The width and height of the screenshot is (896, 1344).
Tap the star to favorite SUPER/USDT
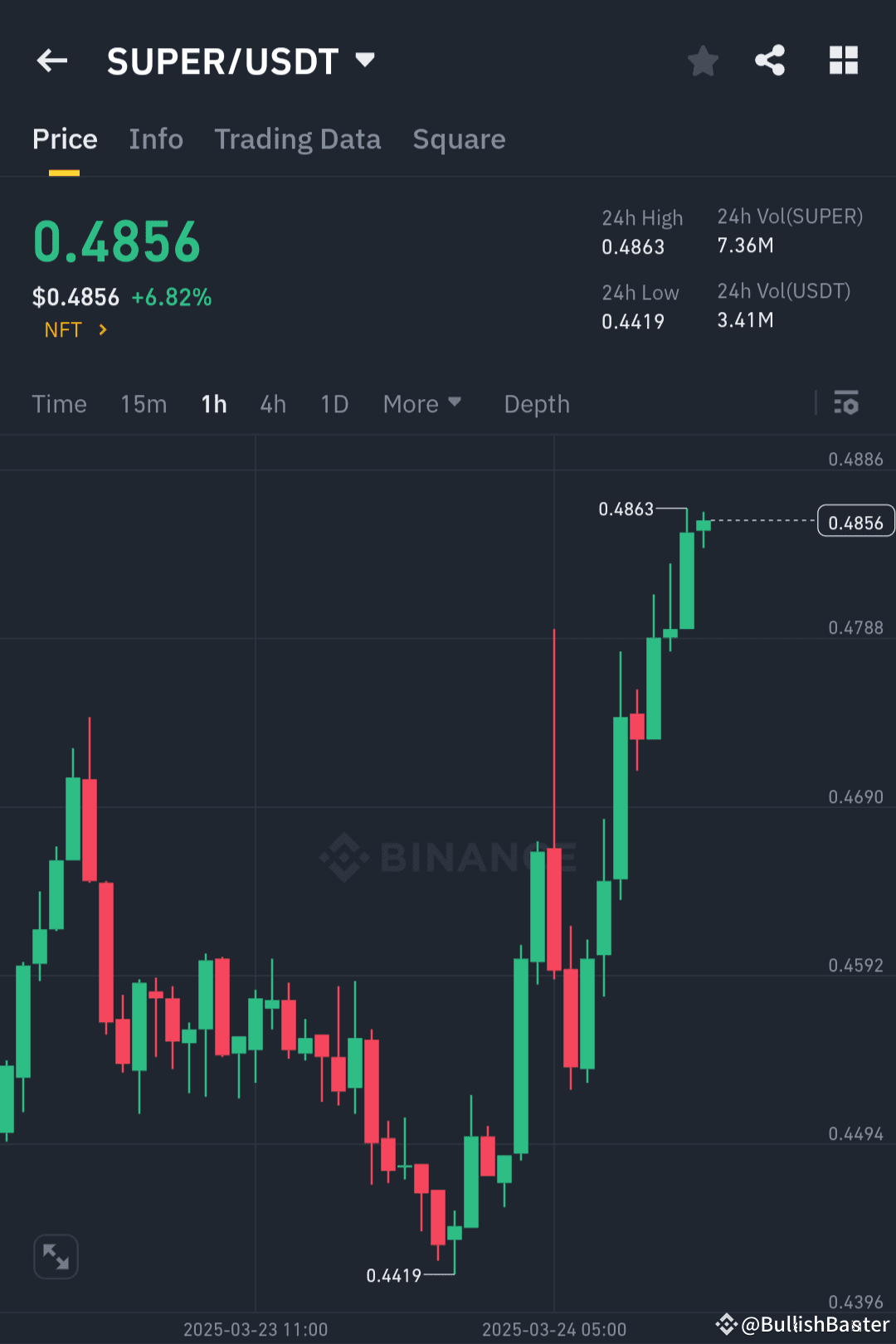[x=703, y=61]
